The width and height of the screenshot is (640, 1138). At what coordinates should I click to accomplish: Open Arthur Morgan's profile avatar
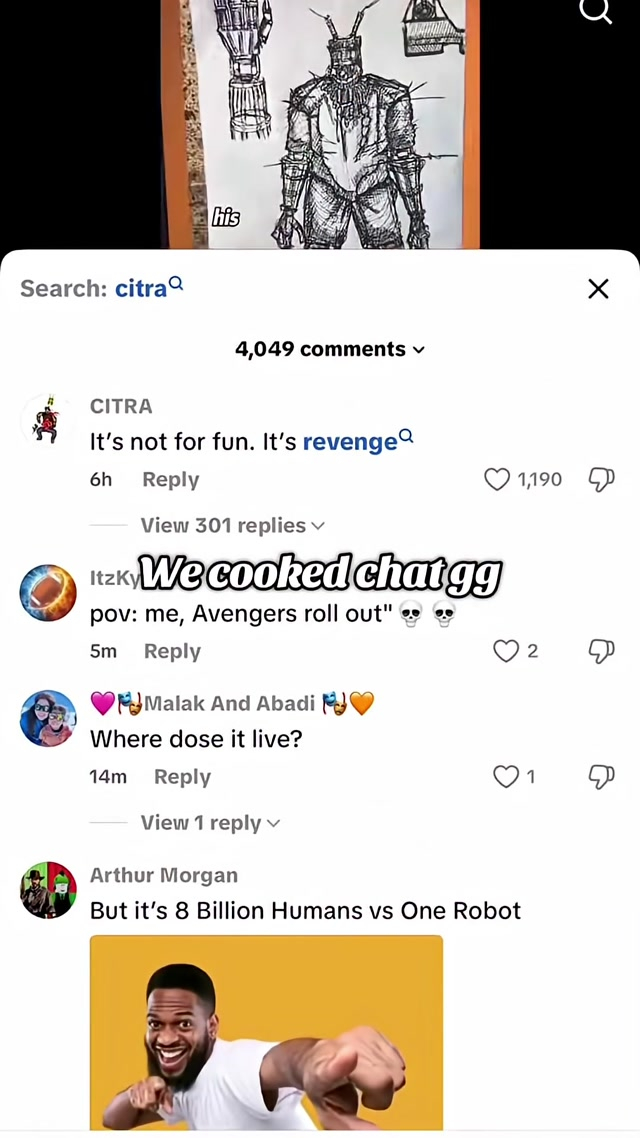pyautogui.click(x=48, y=890)
